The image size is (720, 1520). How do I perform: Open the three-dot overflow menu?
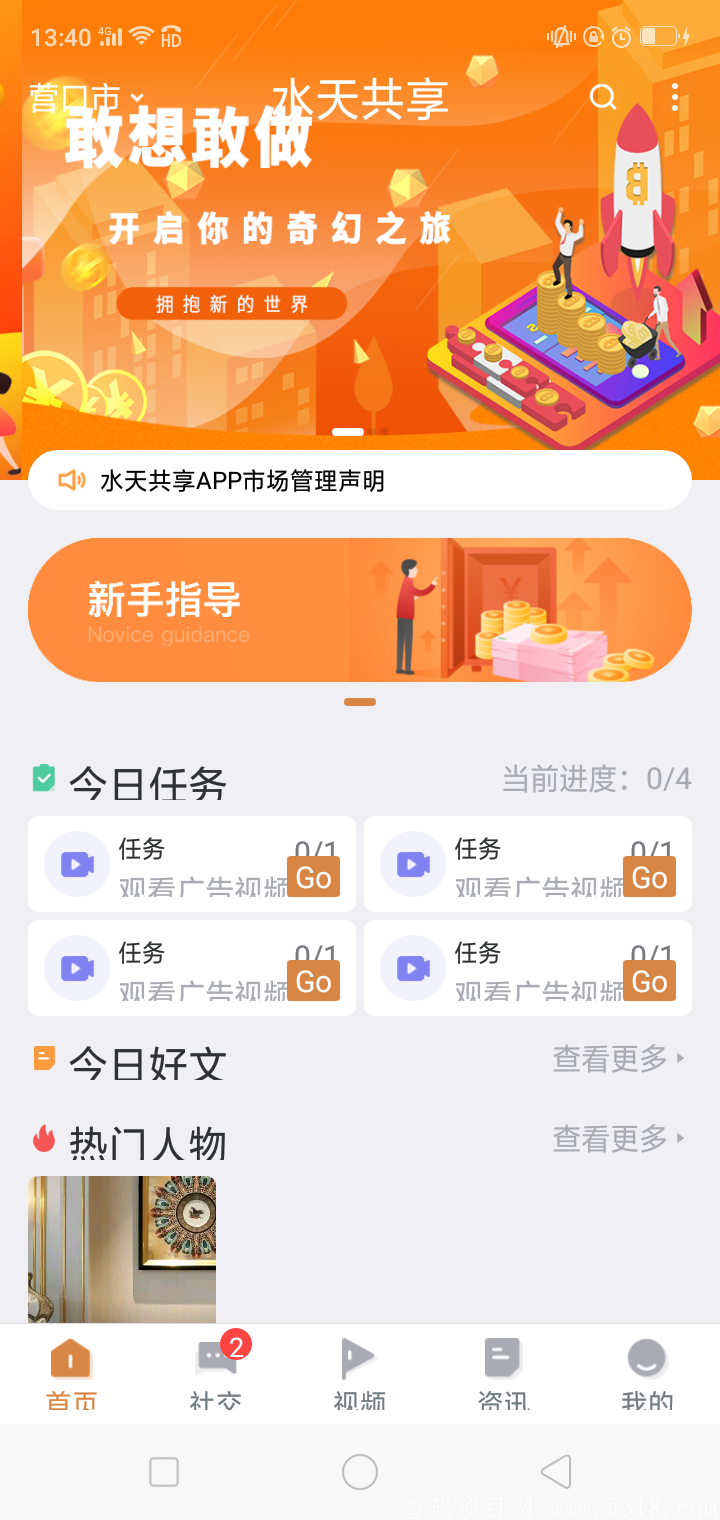pos(675,97)
